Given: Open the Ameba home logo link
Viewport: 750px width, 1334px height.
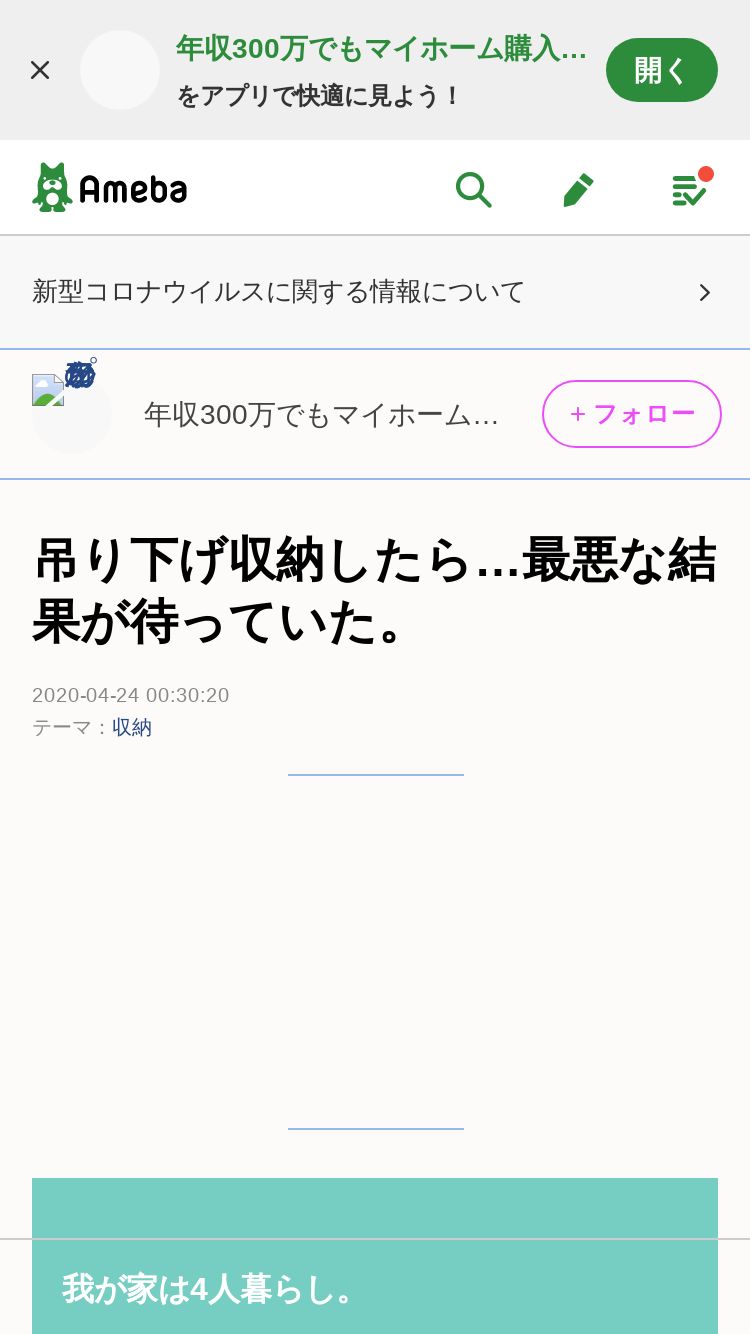Looking at the screenshot, I should pyautogui.click(x=110, y=188).
